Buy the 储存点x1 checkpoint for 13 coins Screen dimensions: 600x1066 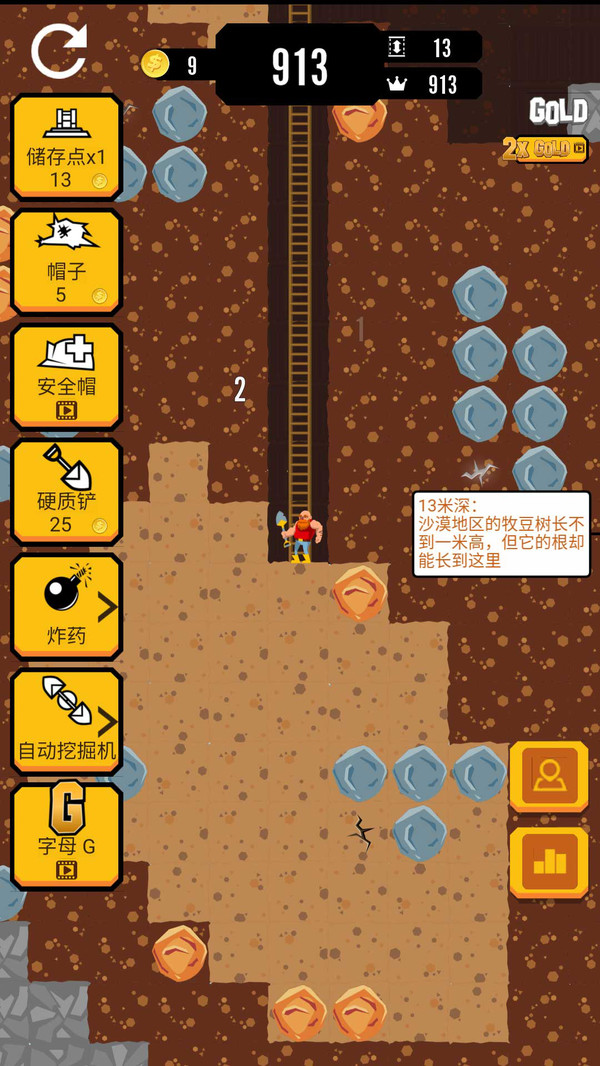coord(66,148)
